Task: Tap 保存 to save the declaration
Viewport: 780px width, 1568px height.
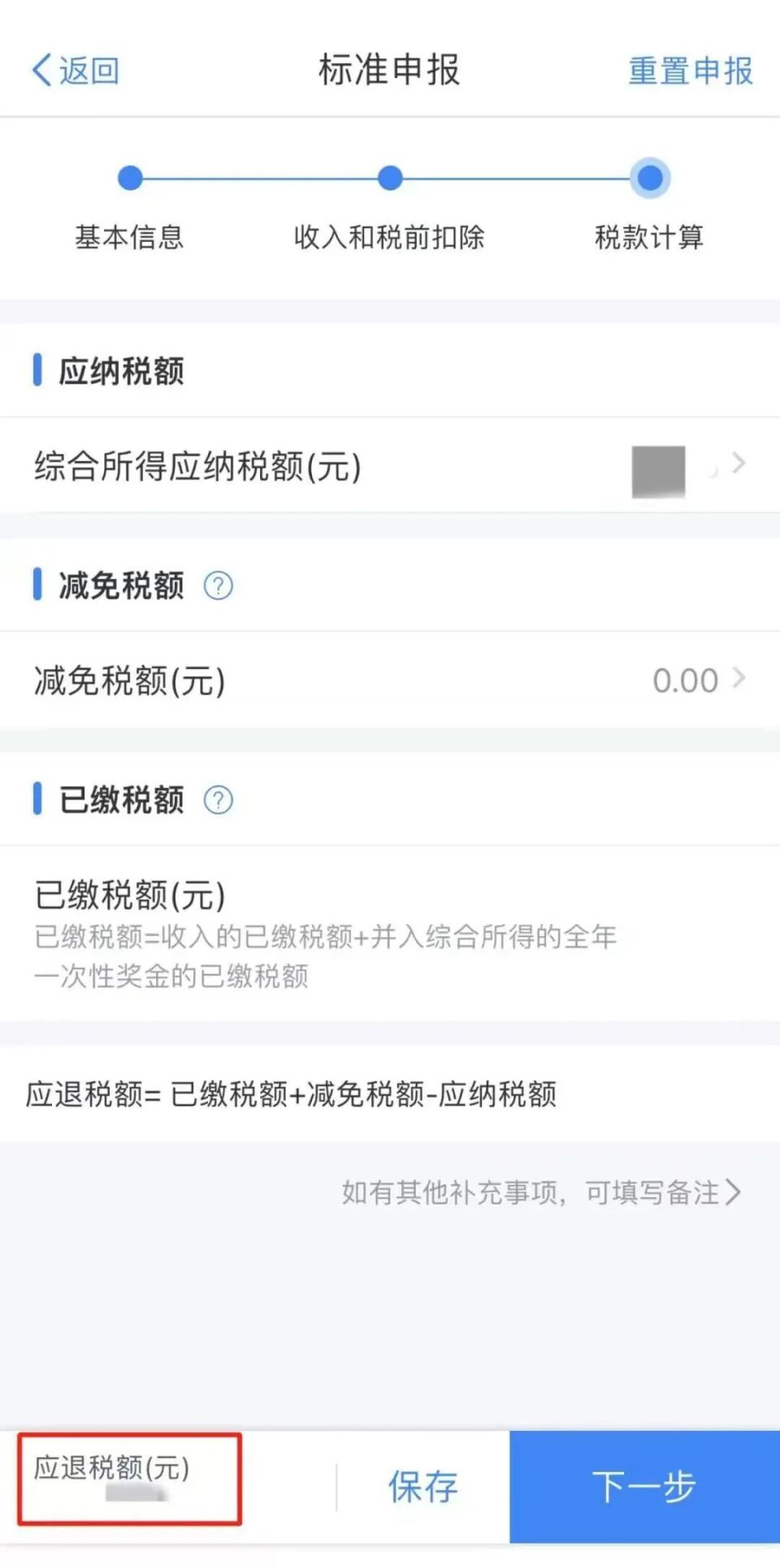Action: point(422,1487)
